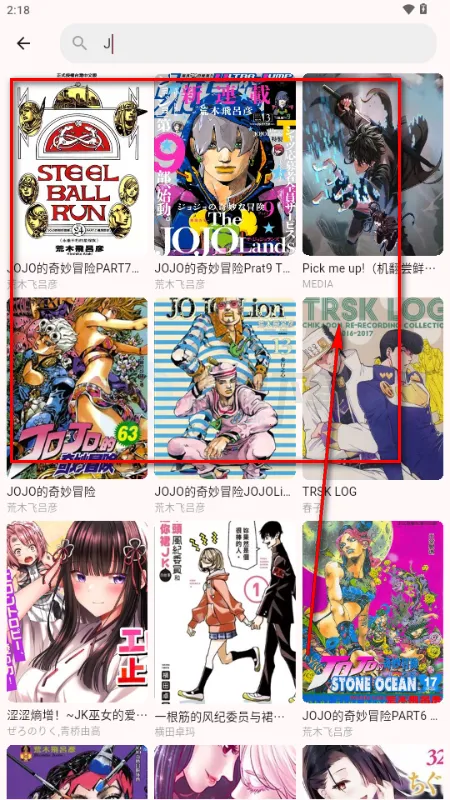450x800 pixels.
Task: Focus the search field containing J
Action: point(248,43)
